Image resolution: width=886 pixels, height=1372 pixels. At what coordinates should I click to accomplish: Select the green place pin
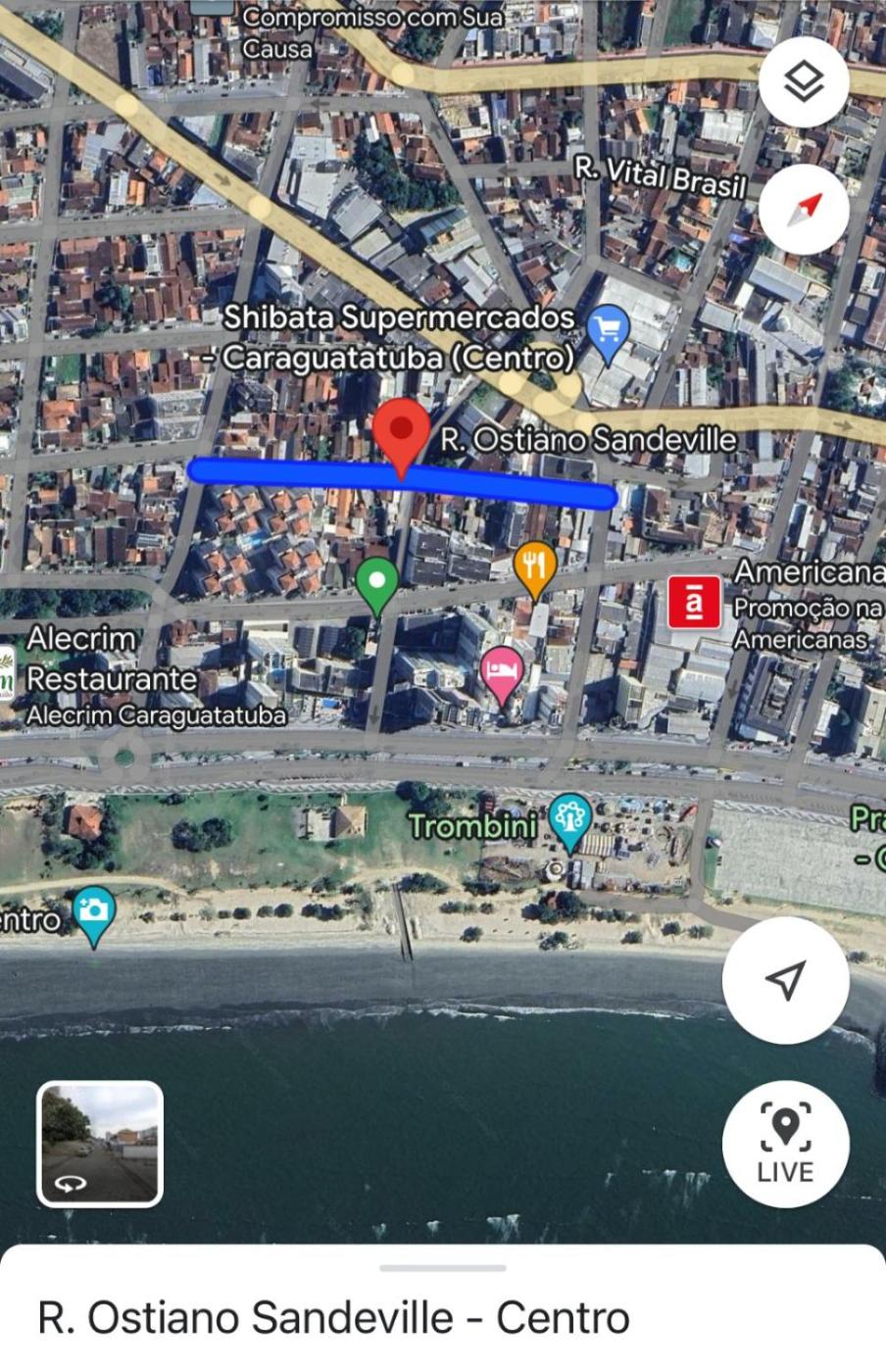(376, 584)
